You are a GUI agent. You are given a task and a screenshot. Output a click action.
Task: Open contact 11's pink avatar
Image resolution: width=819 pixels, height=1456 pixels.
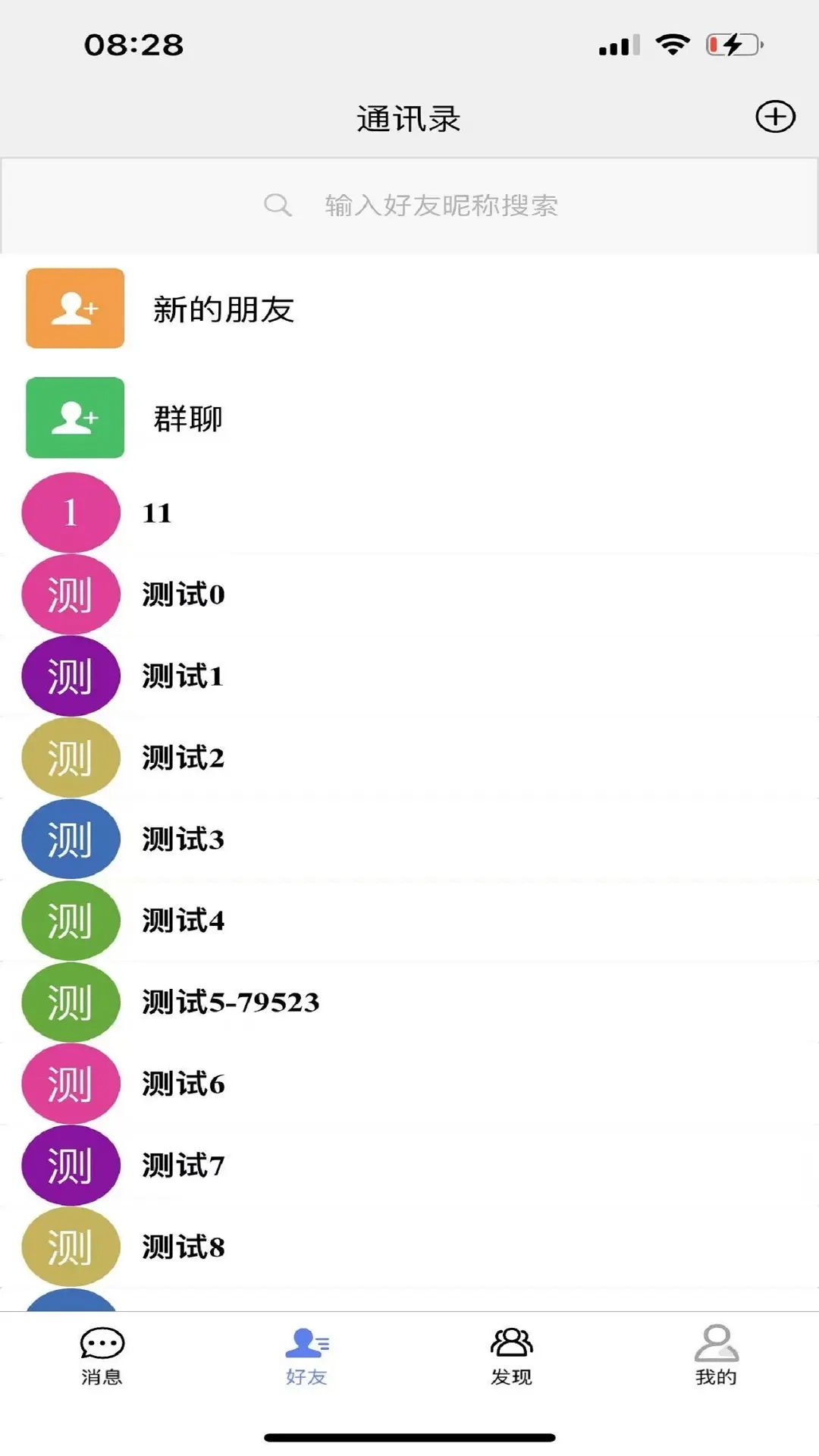70,513
